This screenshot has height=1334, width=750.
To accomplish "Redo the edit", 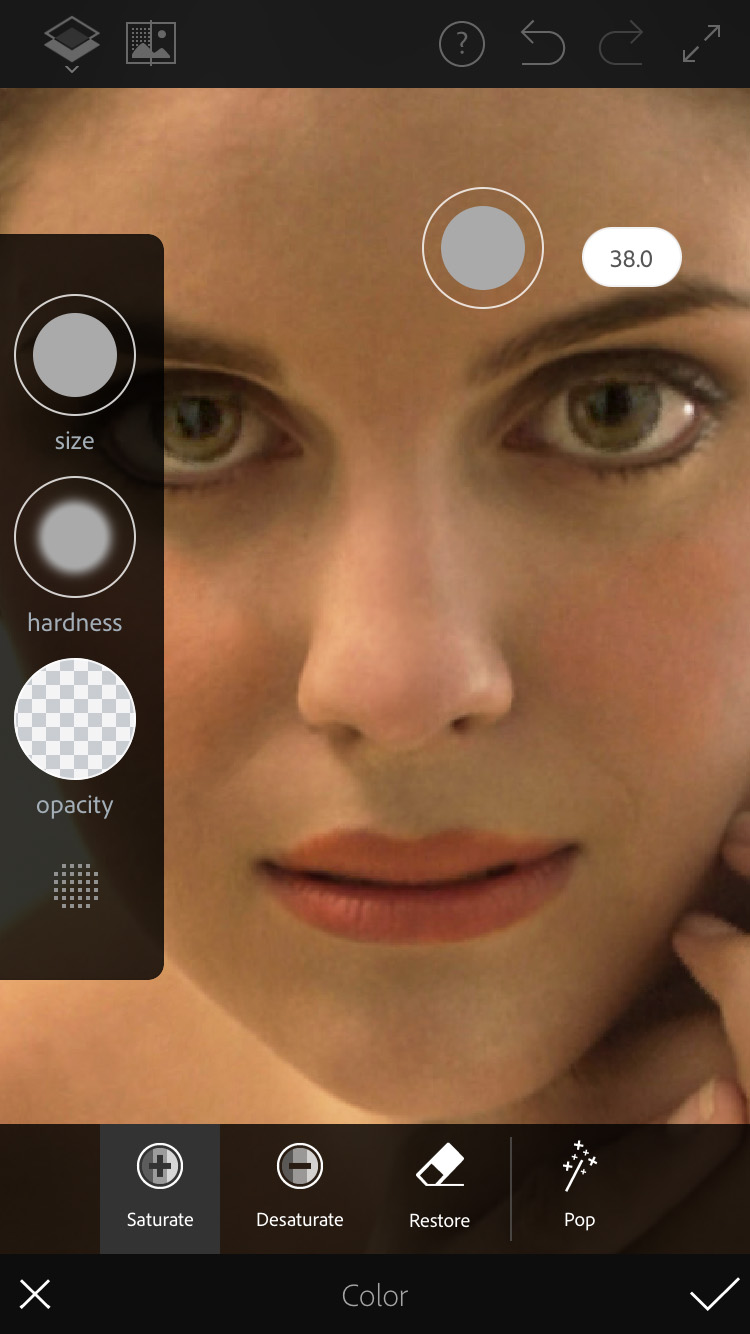I will (621, 44).
